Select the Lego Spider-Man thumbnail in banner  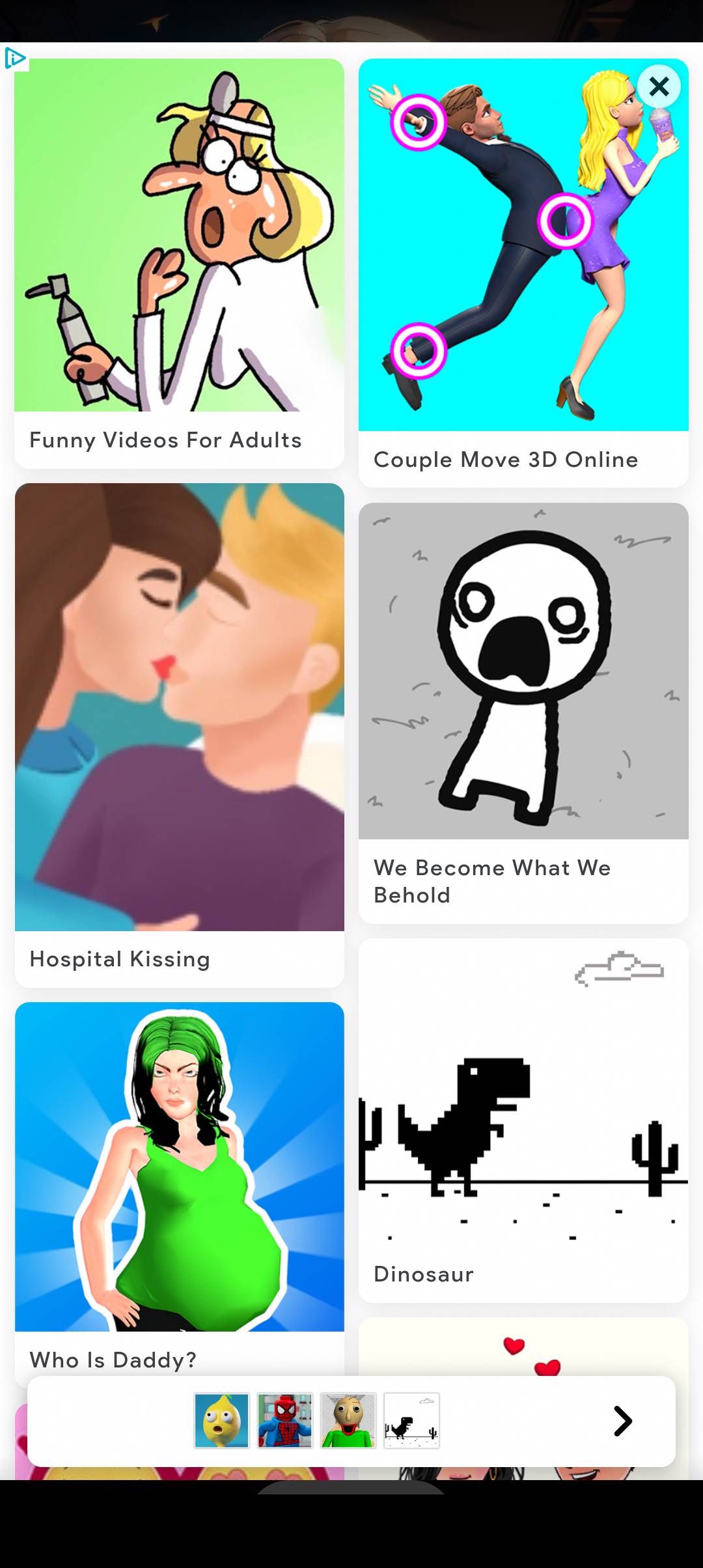[x=285, y=1420]
